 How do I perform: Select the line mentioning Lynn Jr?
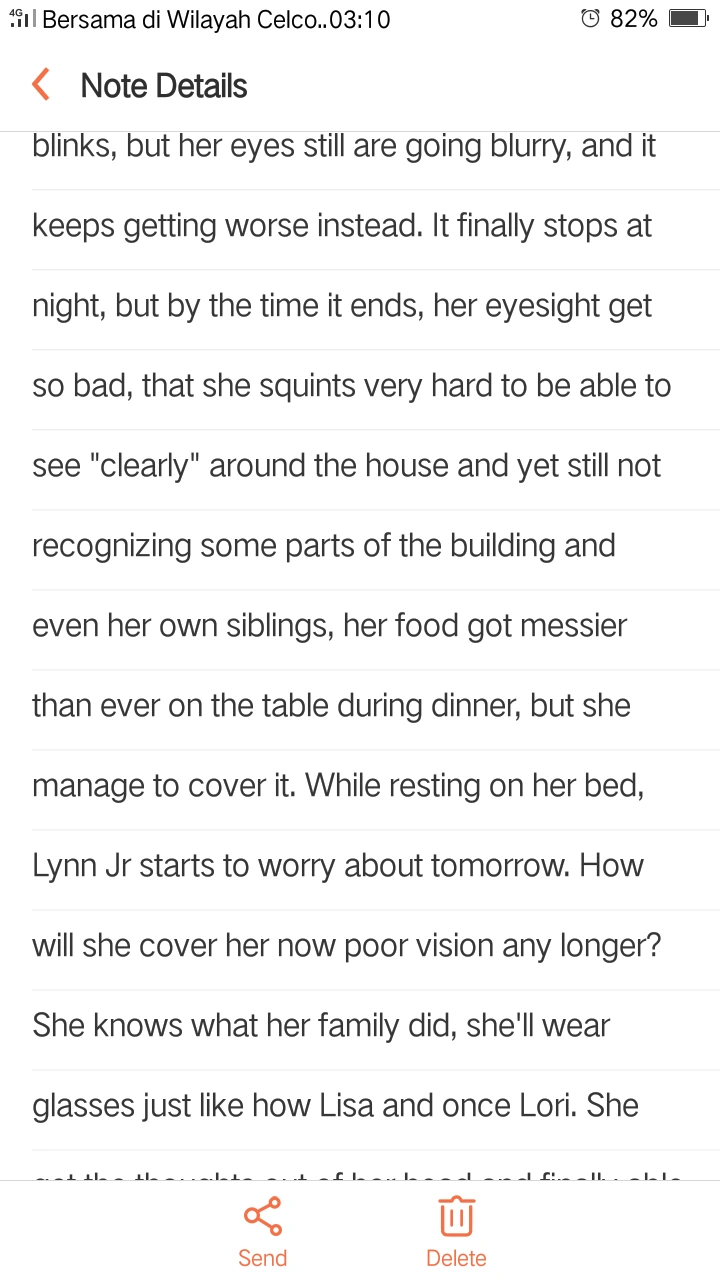coord(338,865)
